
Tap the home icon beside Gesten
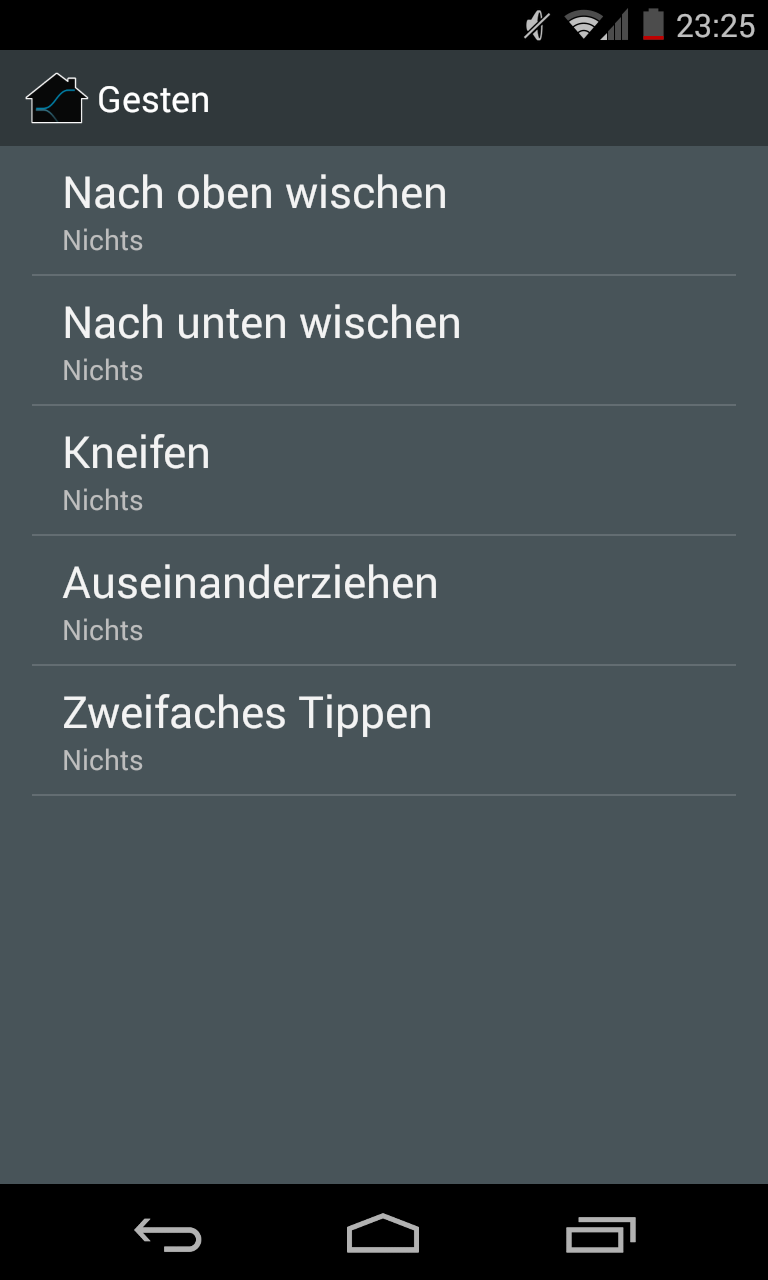coord(56,99)
